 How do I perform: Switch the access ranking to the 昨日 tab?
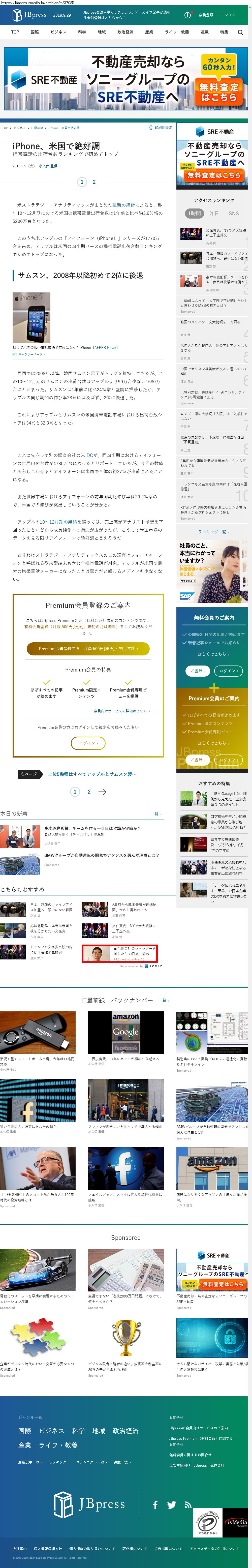[x=214, y=214]
